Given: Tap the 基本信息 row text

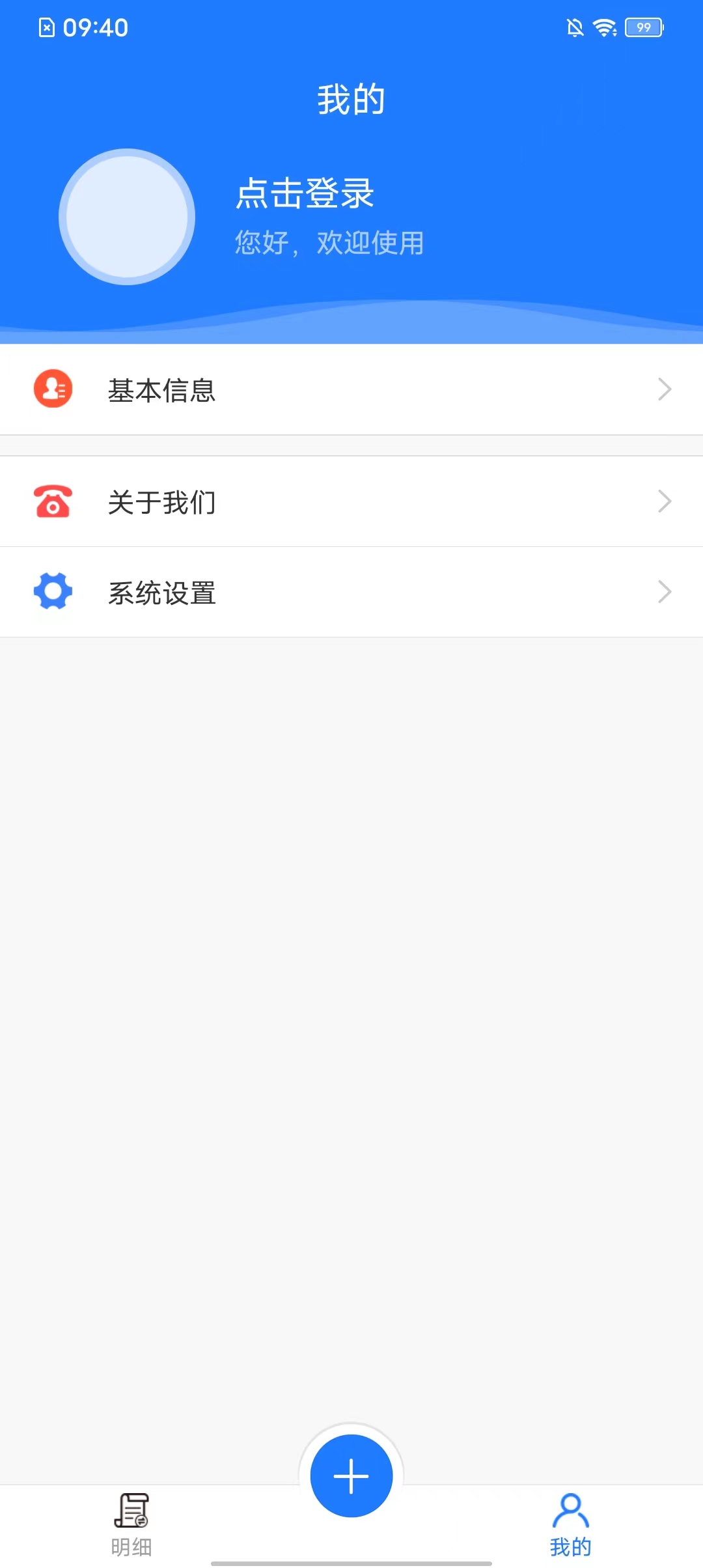Looking at the screenshot, I should tap(162, 389).
